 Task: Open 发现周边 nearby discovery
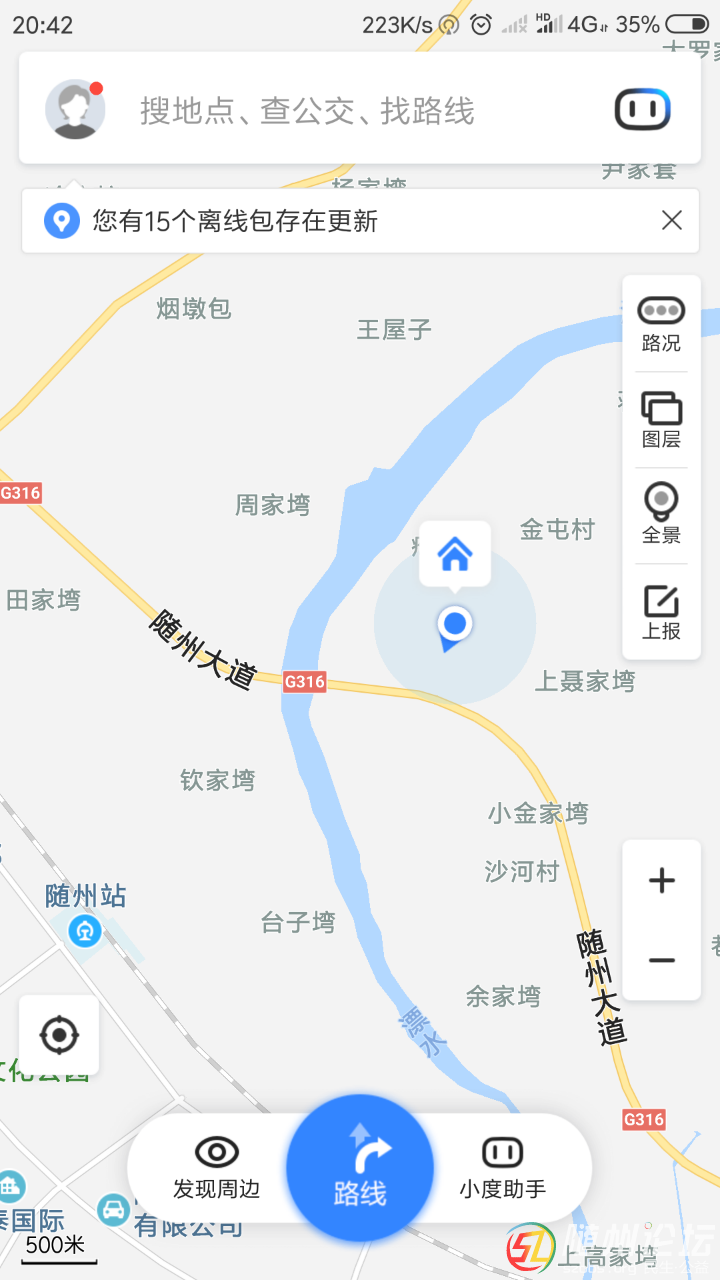216,1168
